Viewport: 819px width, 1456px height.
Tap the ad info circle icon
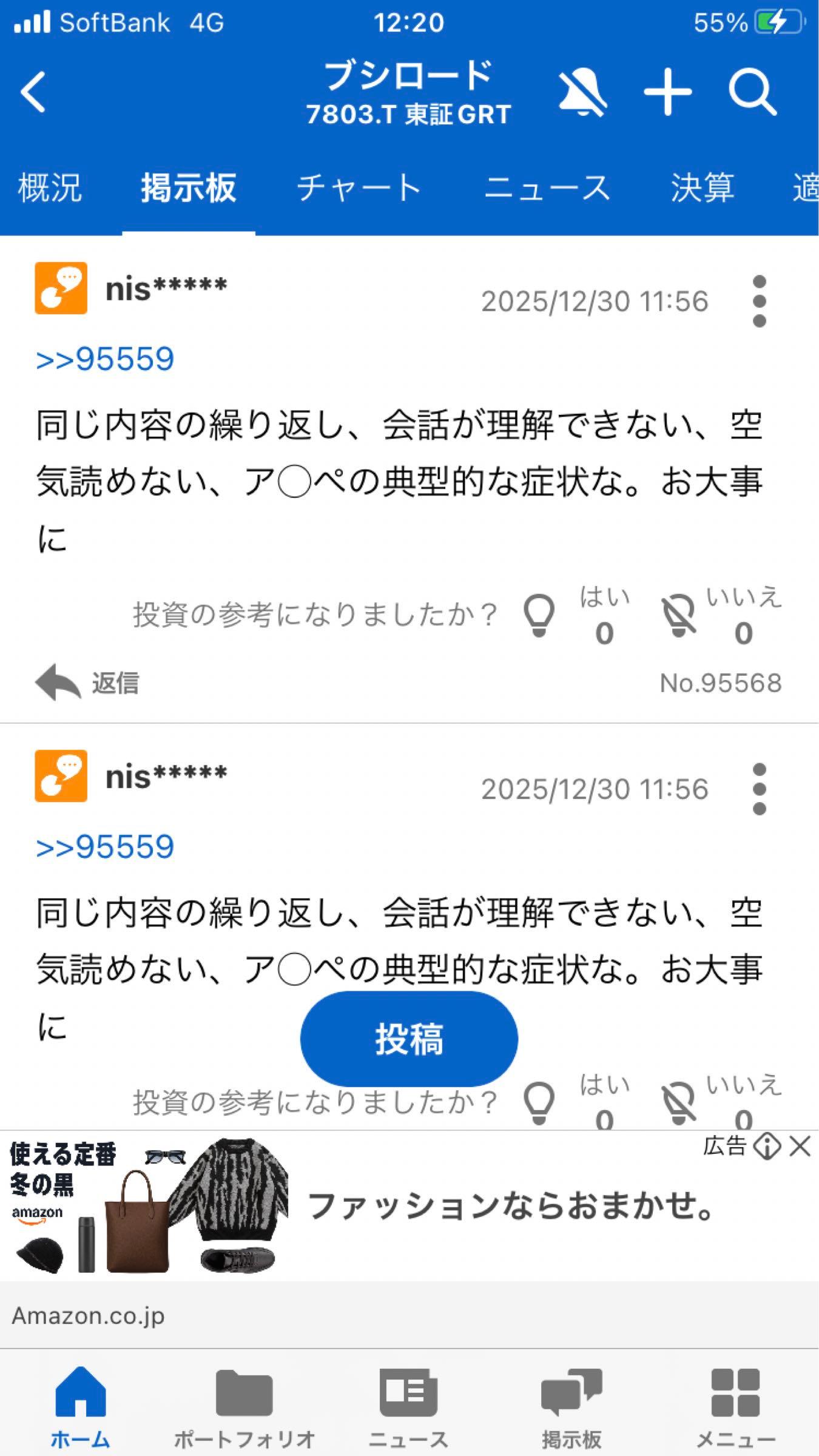(x=766, y=1144)
